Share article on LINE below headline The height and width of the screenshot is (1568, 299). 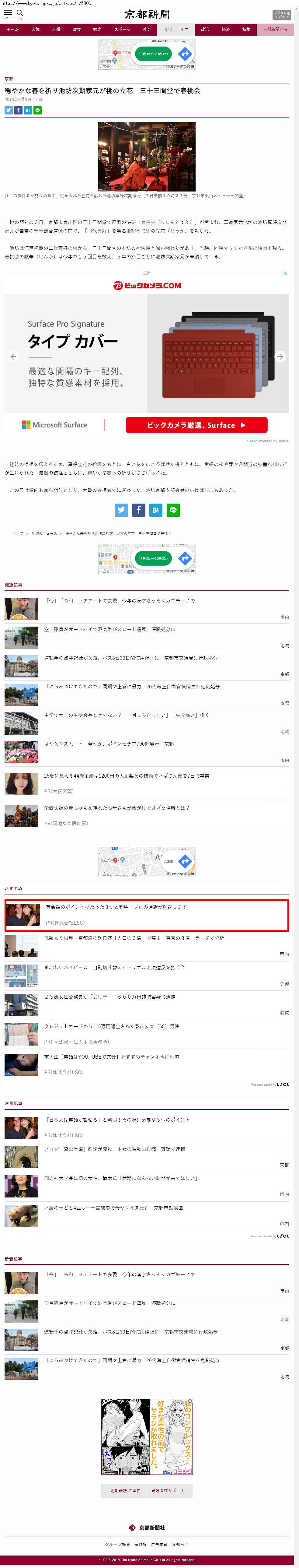coord(38,110)
